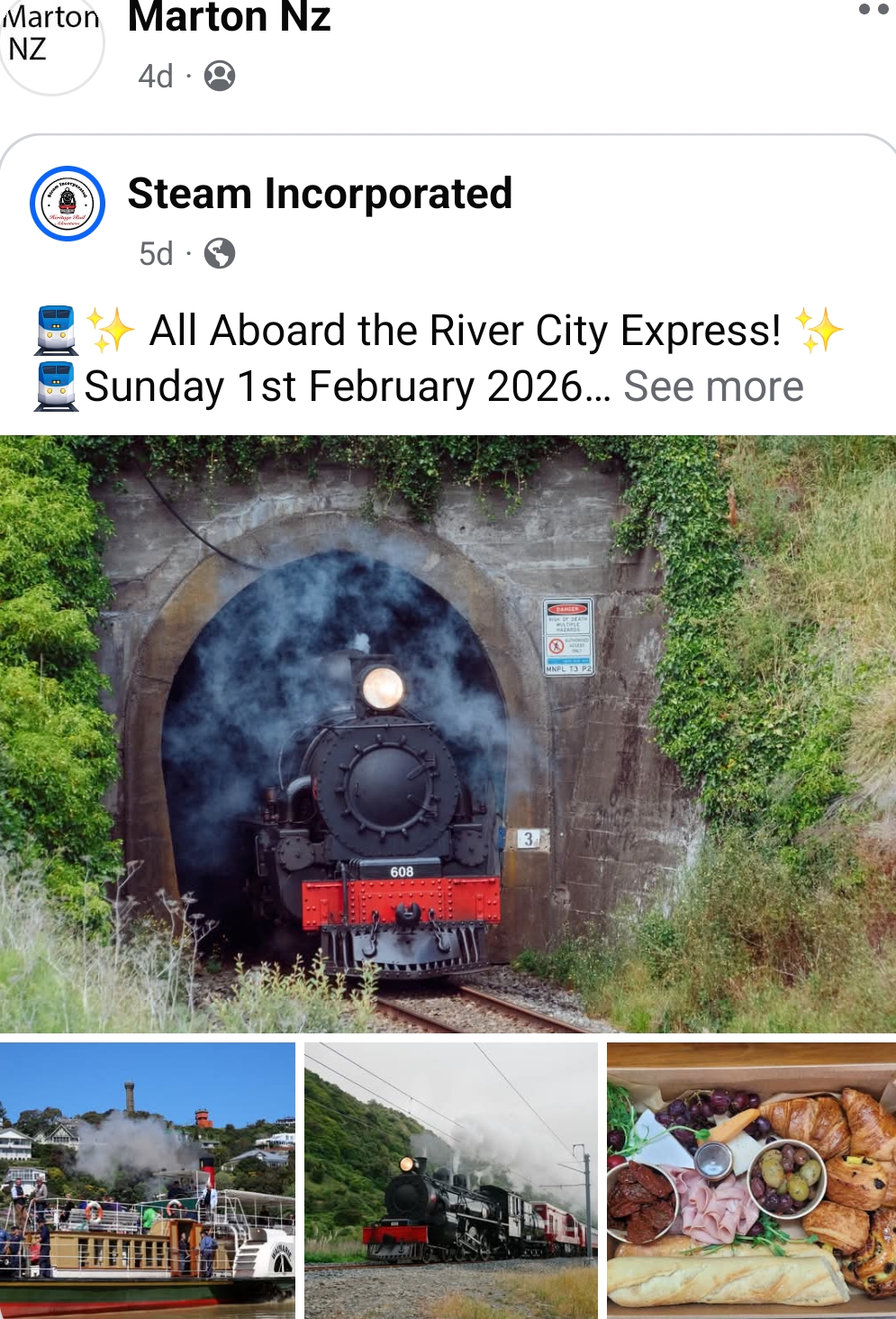The image size is (896, 1319).
Task: Tap Marton NZ profile picture
Action: [x=51, y=41]
